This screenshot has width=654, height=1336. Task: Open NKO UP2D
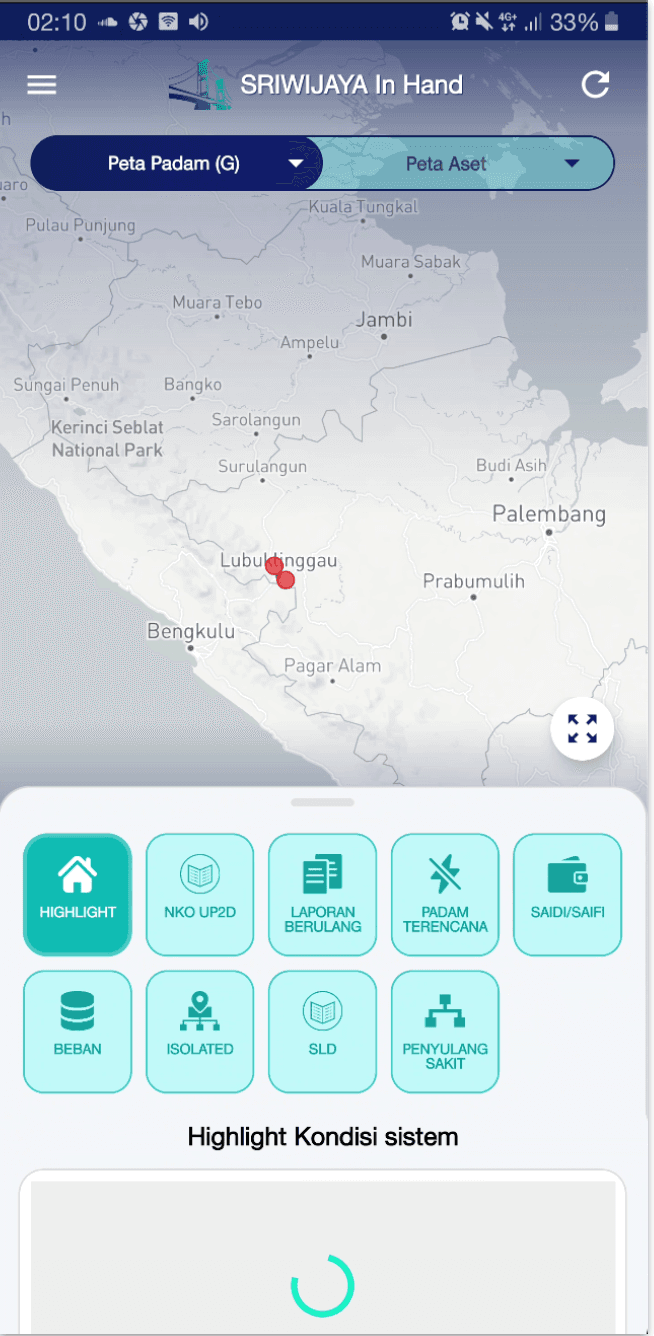200,894
